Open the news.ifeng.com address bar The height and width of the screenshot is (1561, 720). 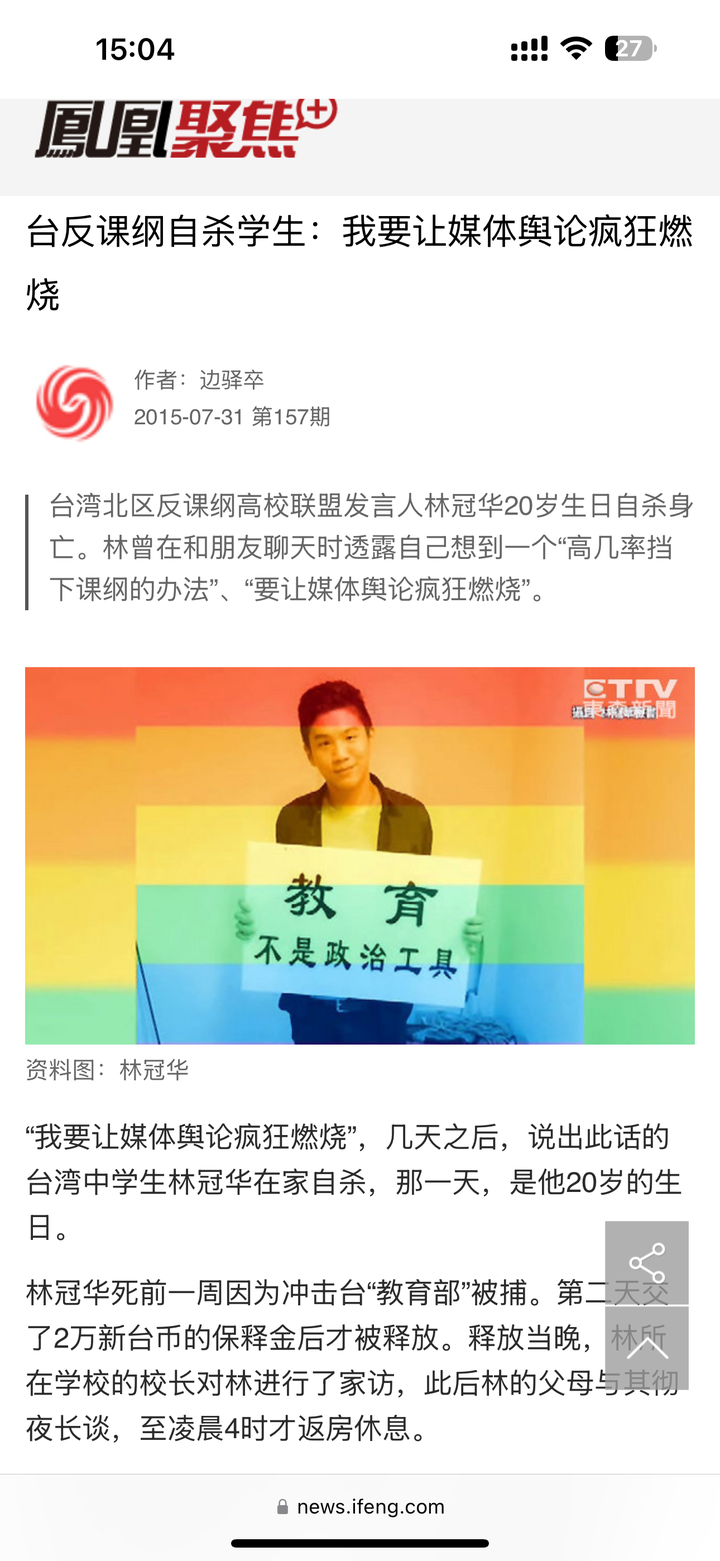pos(360,1507)
